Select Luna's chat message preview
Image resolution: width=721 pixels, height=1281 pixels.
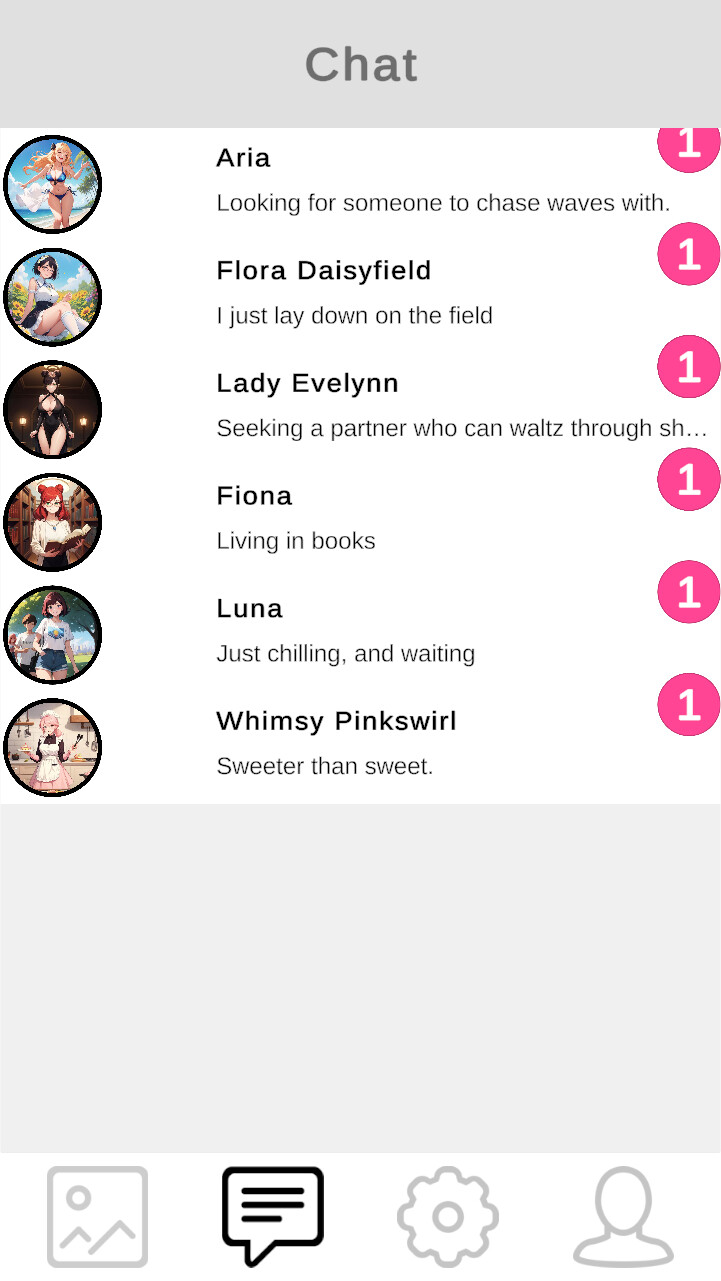pyautogui.click(x=345, y=653)
